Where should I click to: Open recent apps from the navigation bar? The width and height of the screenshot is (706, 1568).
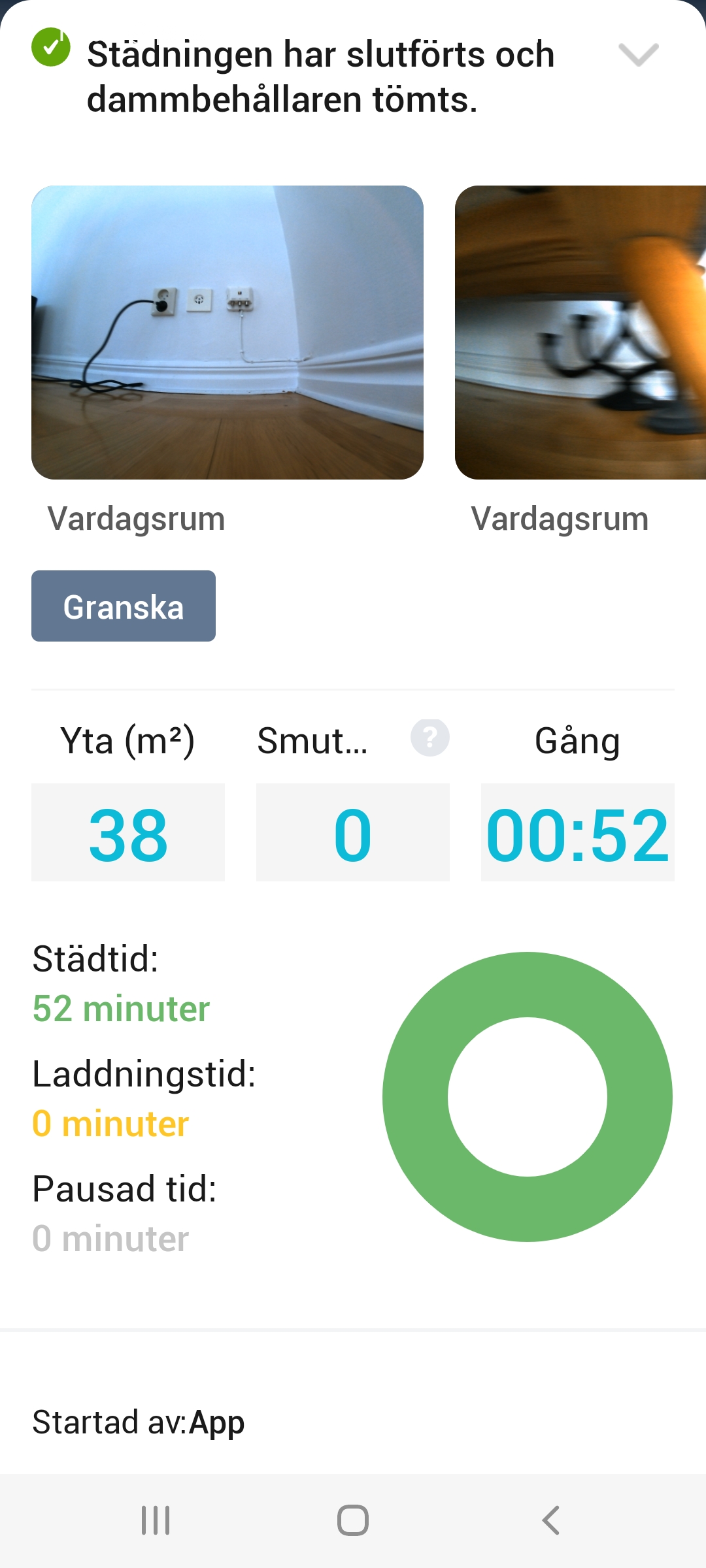coord(156,1520)
